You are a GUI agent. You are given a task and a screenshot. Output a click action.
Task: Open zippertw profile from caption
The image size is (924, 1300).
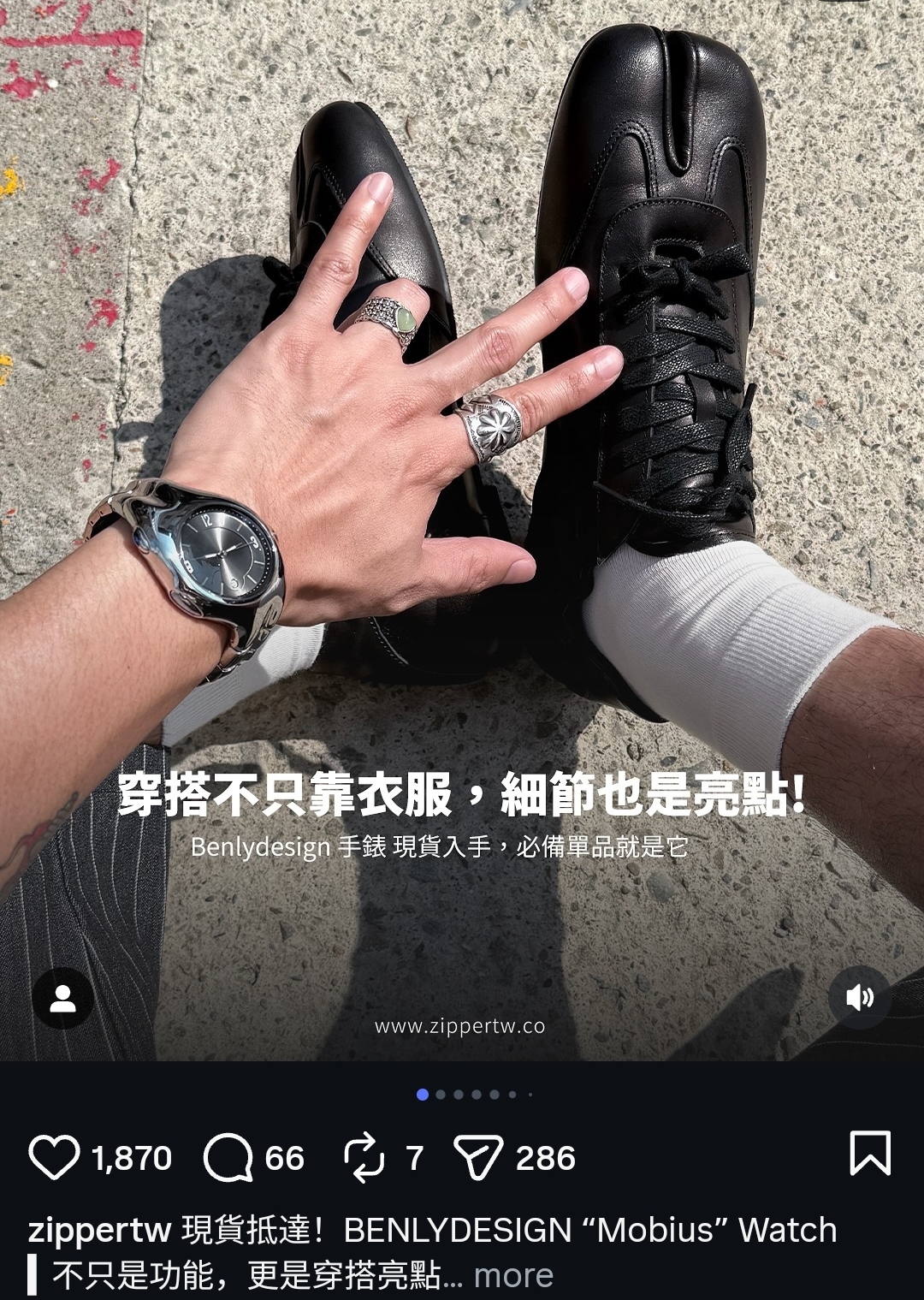(x=99, y=1230)
